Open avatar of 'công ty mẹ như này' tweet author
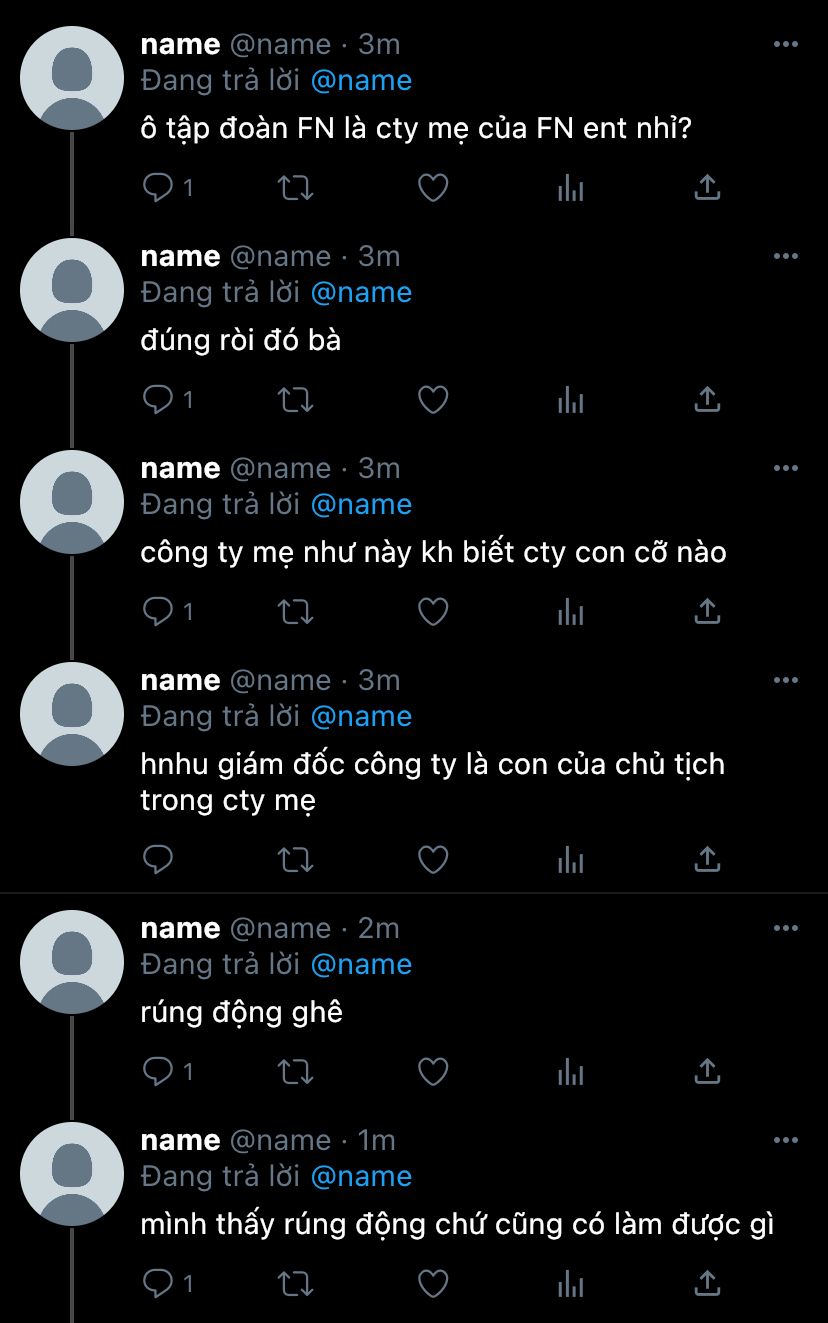828x1323 pixels. (71, 501)
